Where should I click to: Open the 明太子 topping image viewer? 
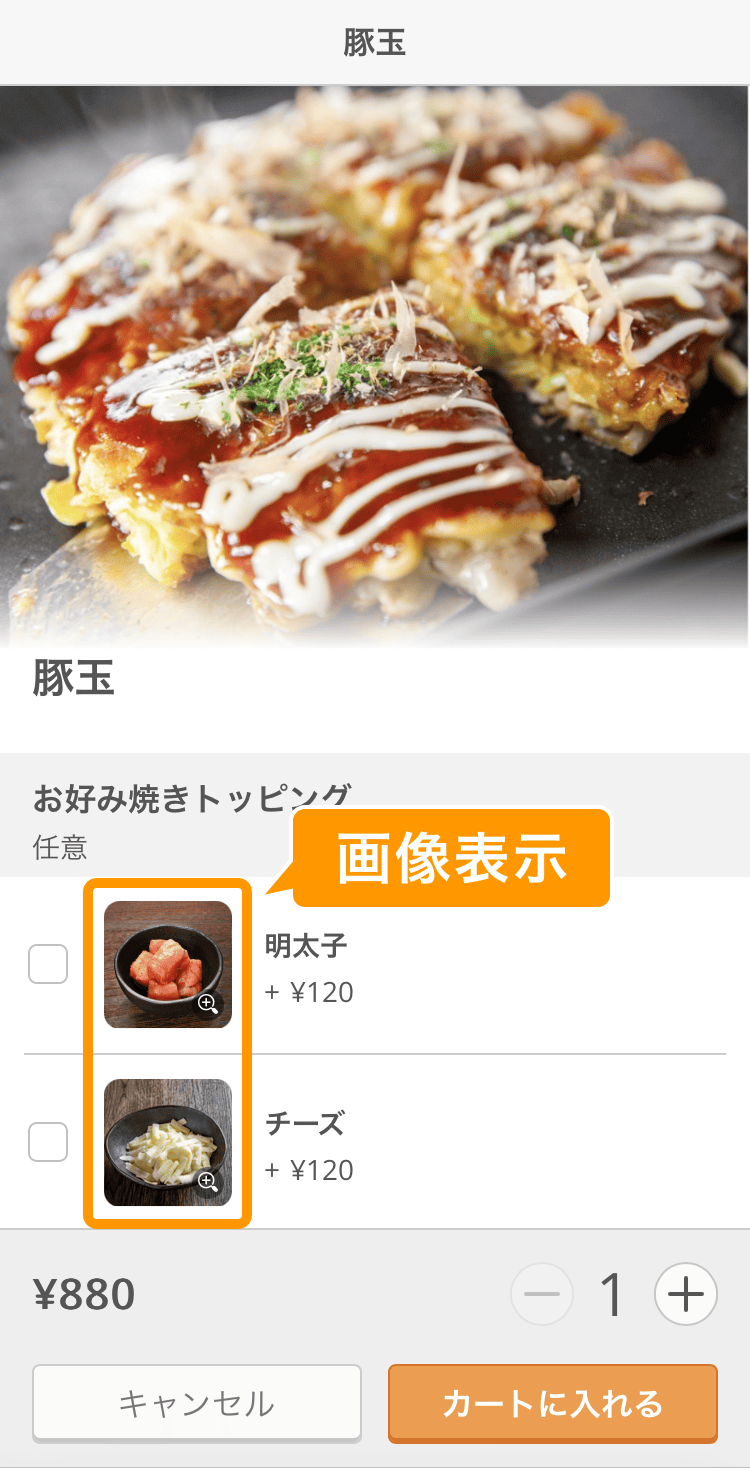coord(167,962)
